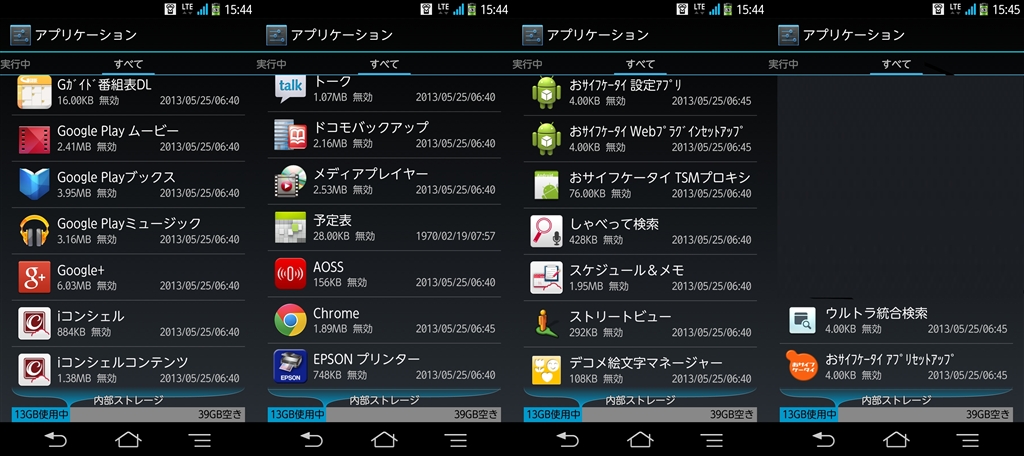The image size is (1024, 456).
Task: Open EPSON プリンター app details
Action: click(384, 366)
